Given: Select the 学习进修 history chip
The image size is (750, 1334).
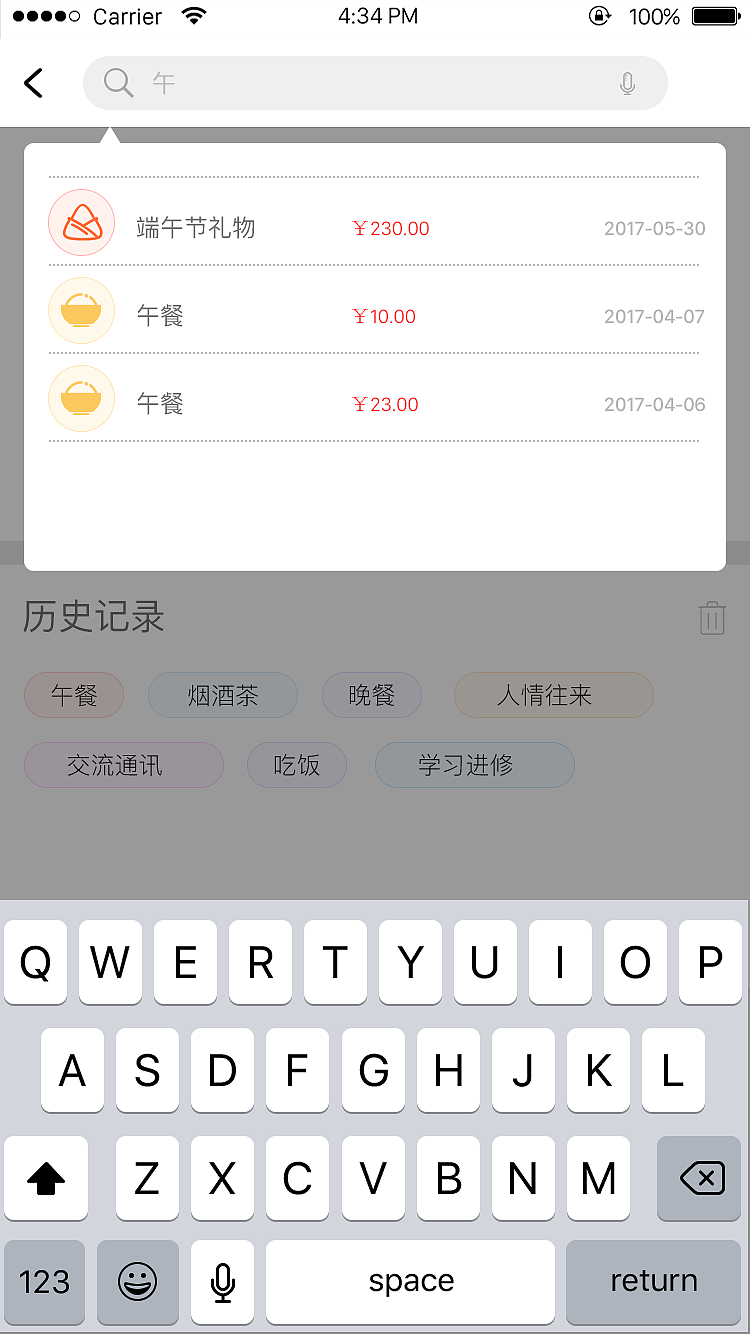Looking at the screenshot, I should click(x=475, y=765).
